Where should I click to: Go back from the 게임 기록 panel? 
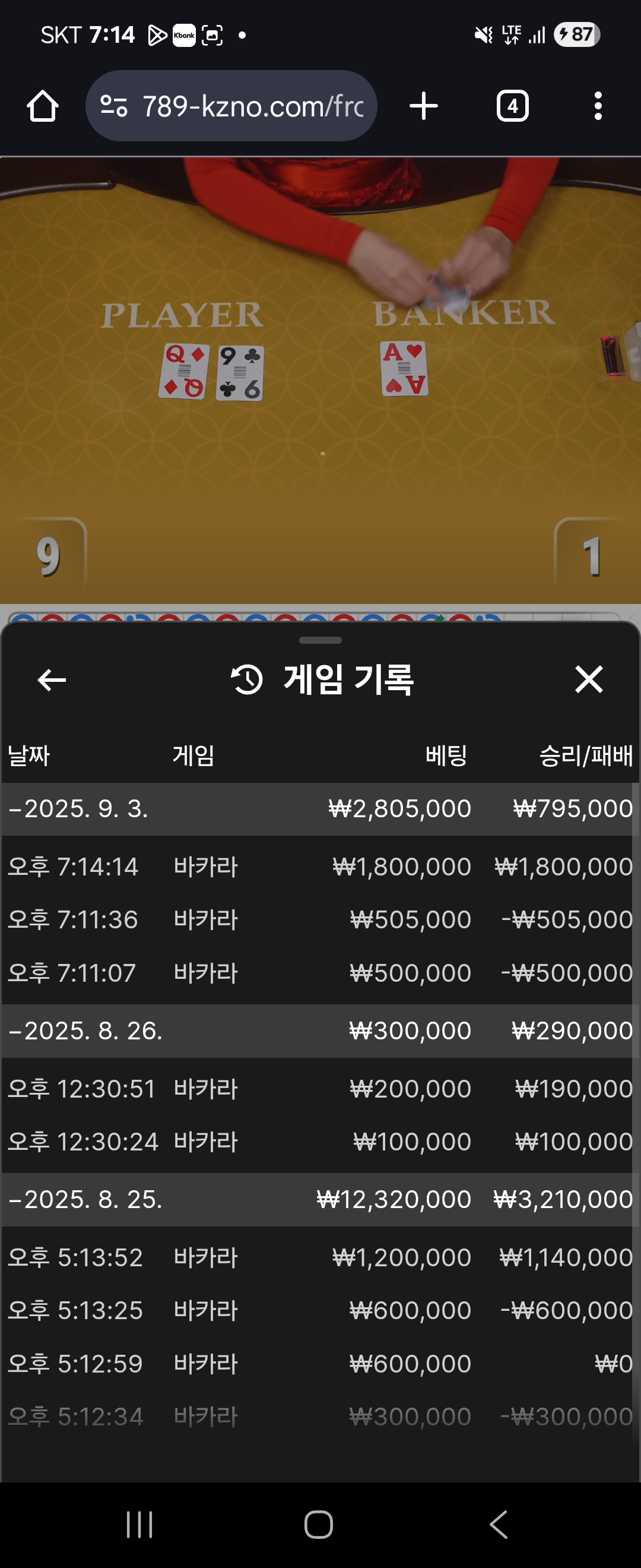pos(52,680)
